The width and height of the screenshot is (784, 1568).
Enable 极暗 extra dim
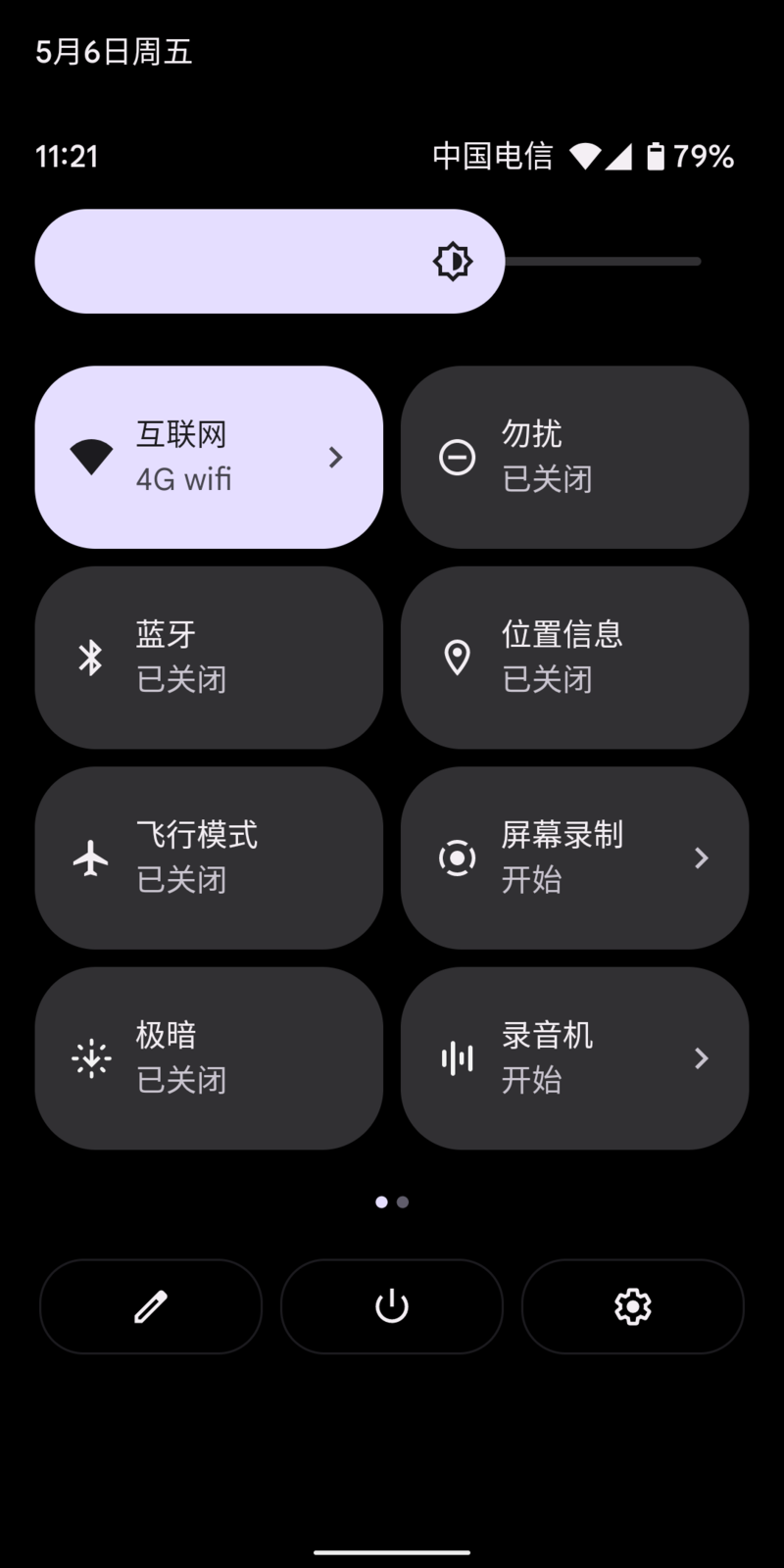click(x=209, y=1058)
